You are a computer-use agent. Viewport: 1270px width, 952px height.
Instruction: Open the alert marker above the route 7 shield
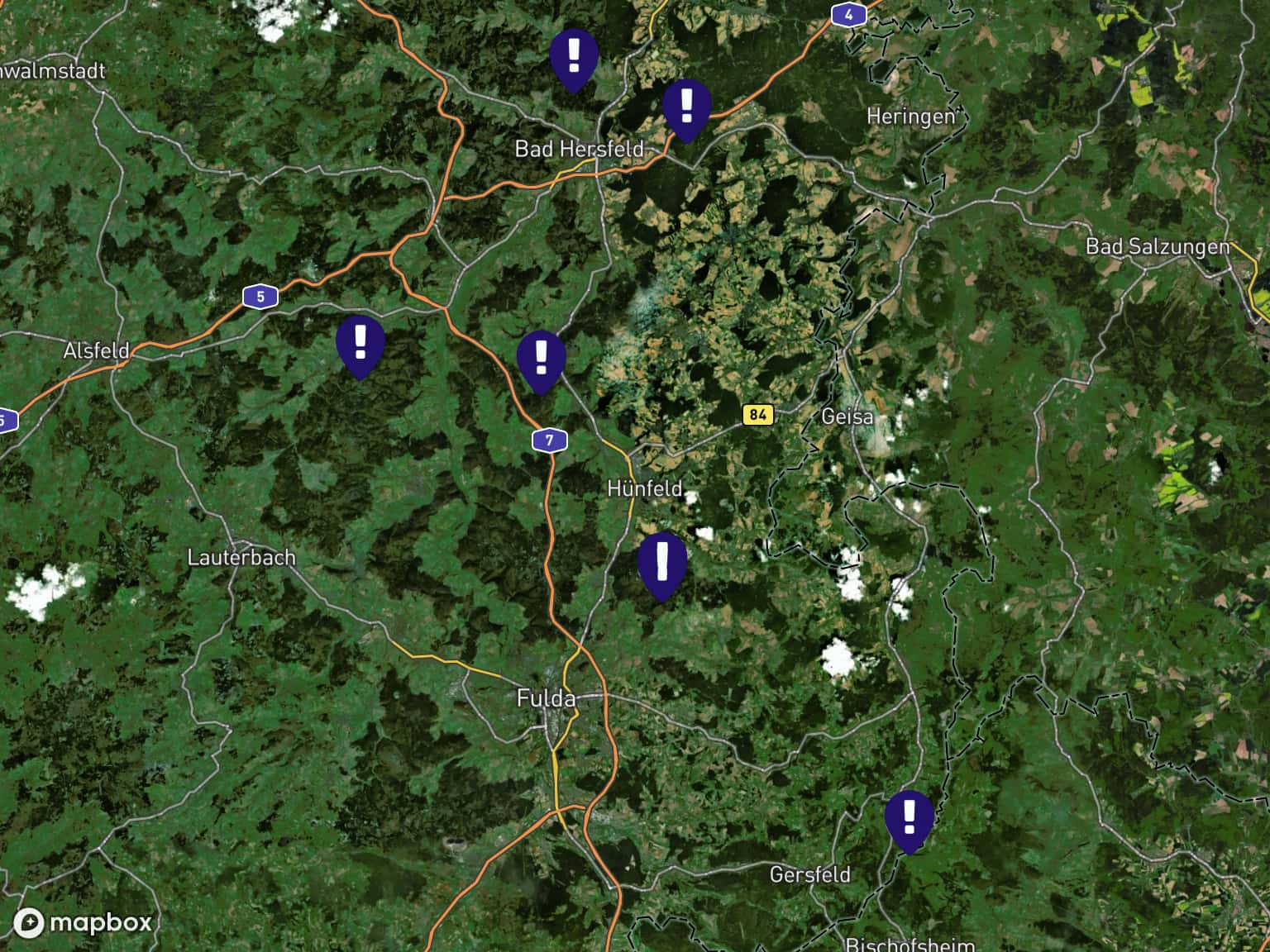(541, 359)
